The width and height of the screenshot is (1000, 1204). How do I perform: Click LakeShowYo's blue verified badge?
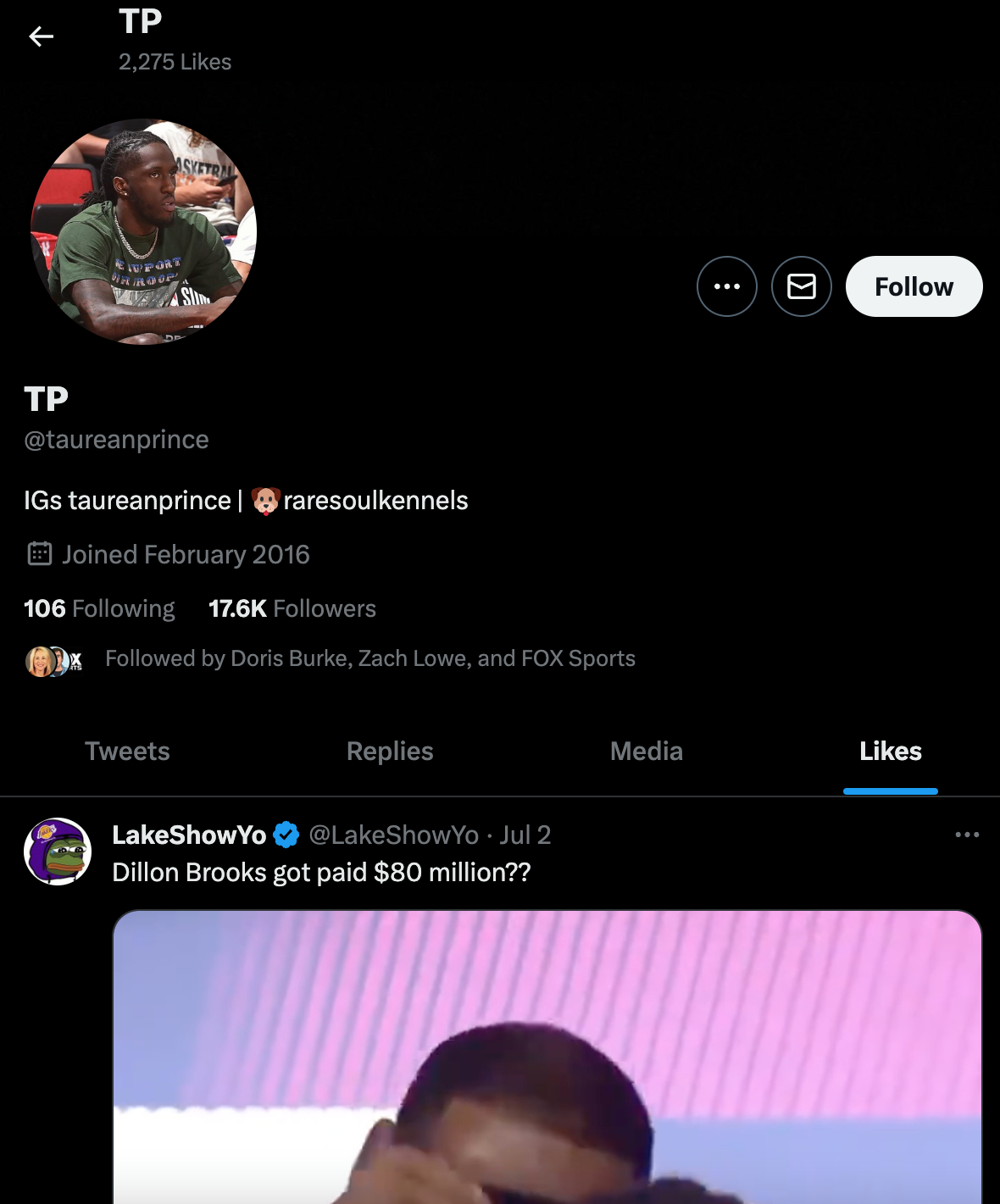click(286, 835)
